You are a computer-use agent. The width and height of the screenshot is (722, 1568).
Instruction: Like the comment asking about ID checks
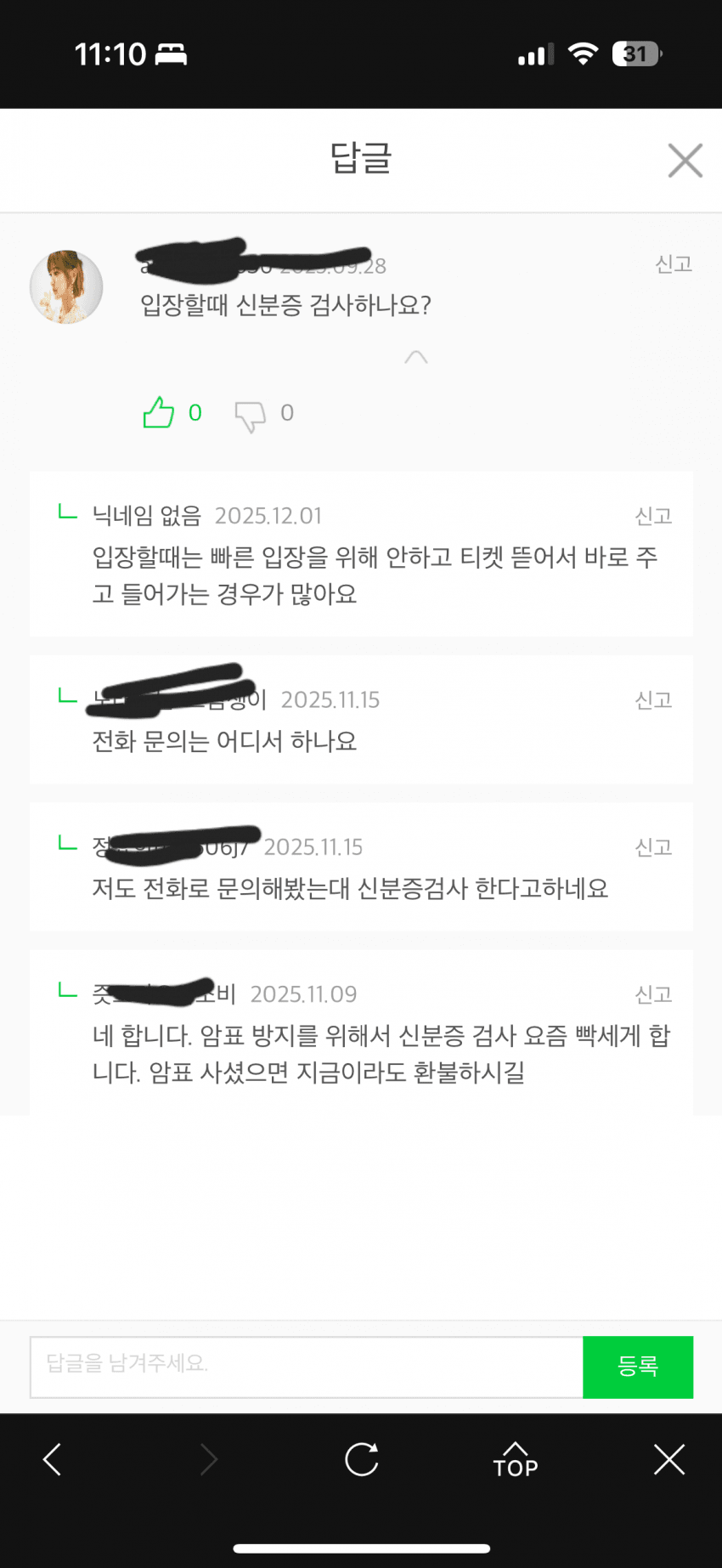pyautogui.click(x=159, y=413)
